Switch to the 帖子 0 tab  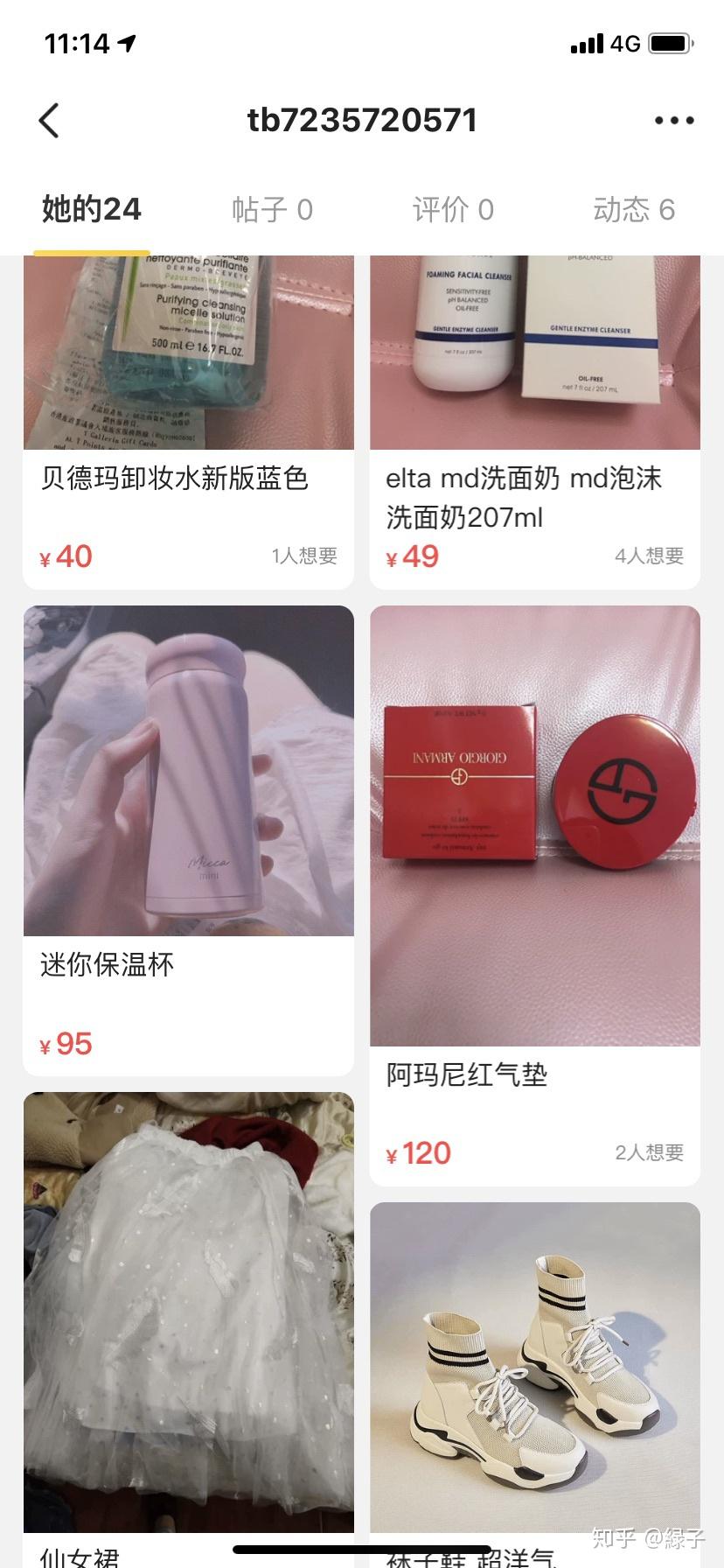click(x=272, y=210)
